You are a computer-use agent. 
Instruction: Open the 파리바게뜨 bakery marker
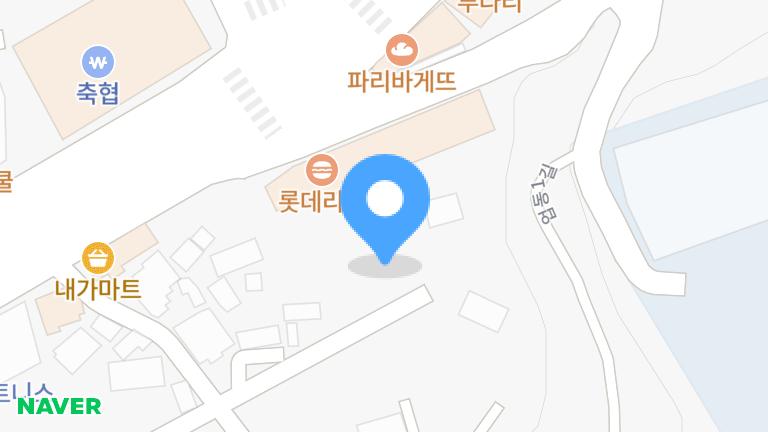[x=401, y=48]
